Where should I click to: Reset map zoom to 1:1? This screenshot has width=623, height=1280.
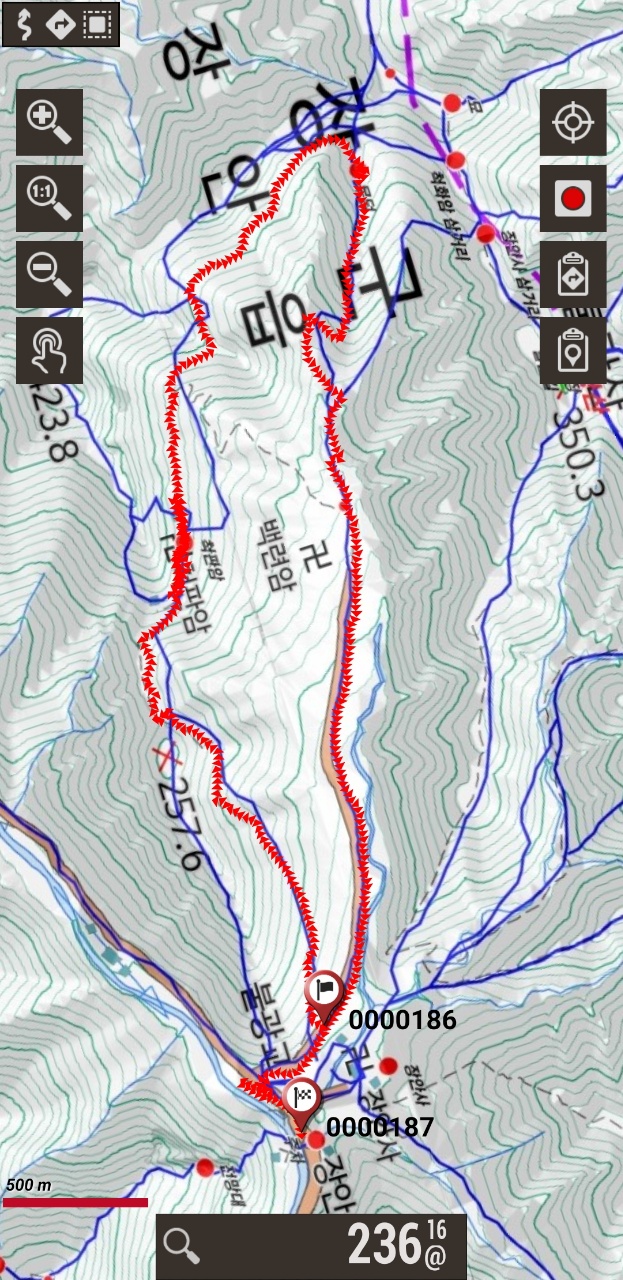tap(49, 198)
